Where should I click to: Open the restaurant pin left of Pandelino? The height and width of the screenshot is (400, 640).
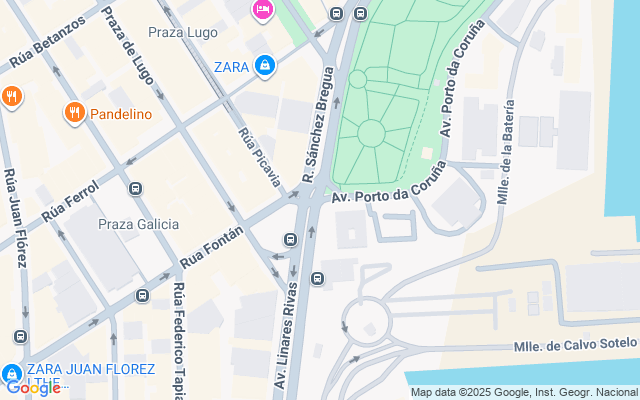(11, 97)
